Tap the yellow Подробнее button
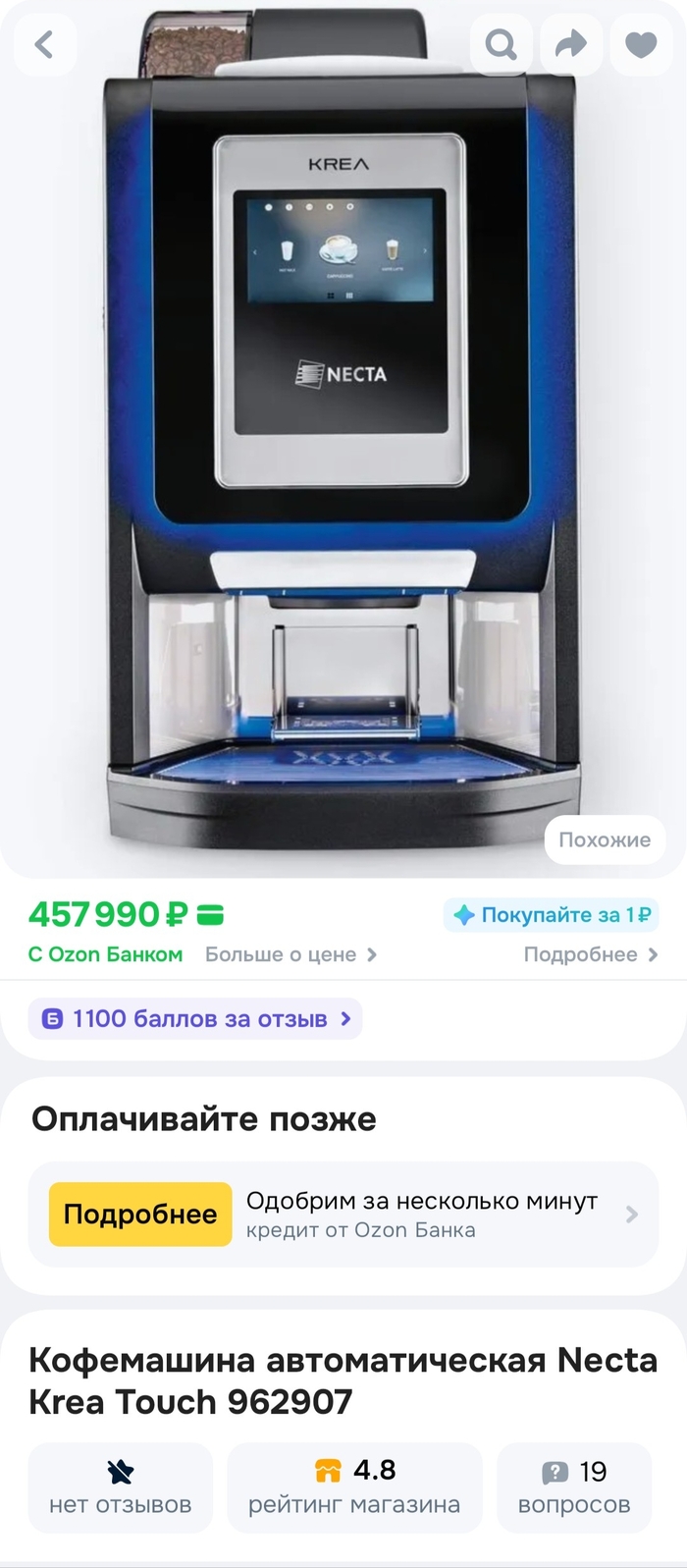This screenshot has width=687, height=1568. click(x=140, y=1215)
